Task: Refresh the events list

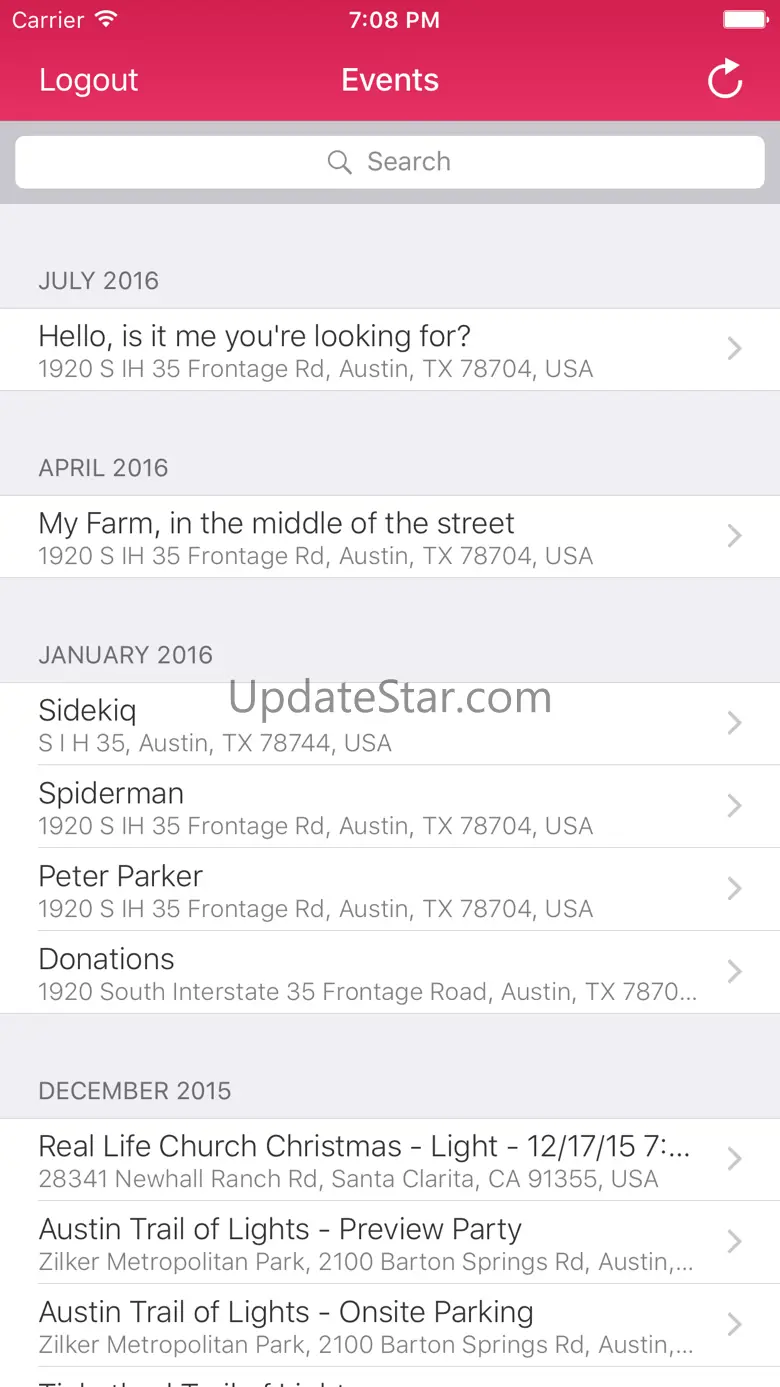Action: point(725,80)
